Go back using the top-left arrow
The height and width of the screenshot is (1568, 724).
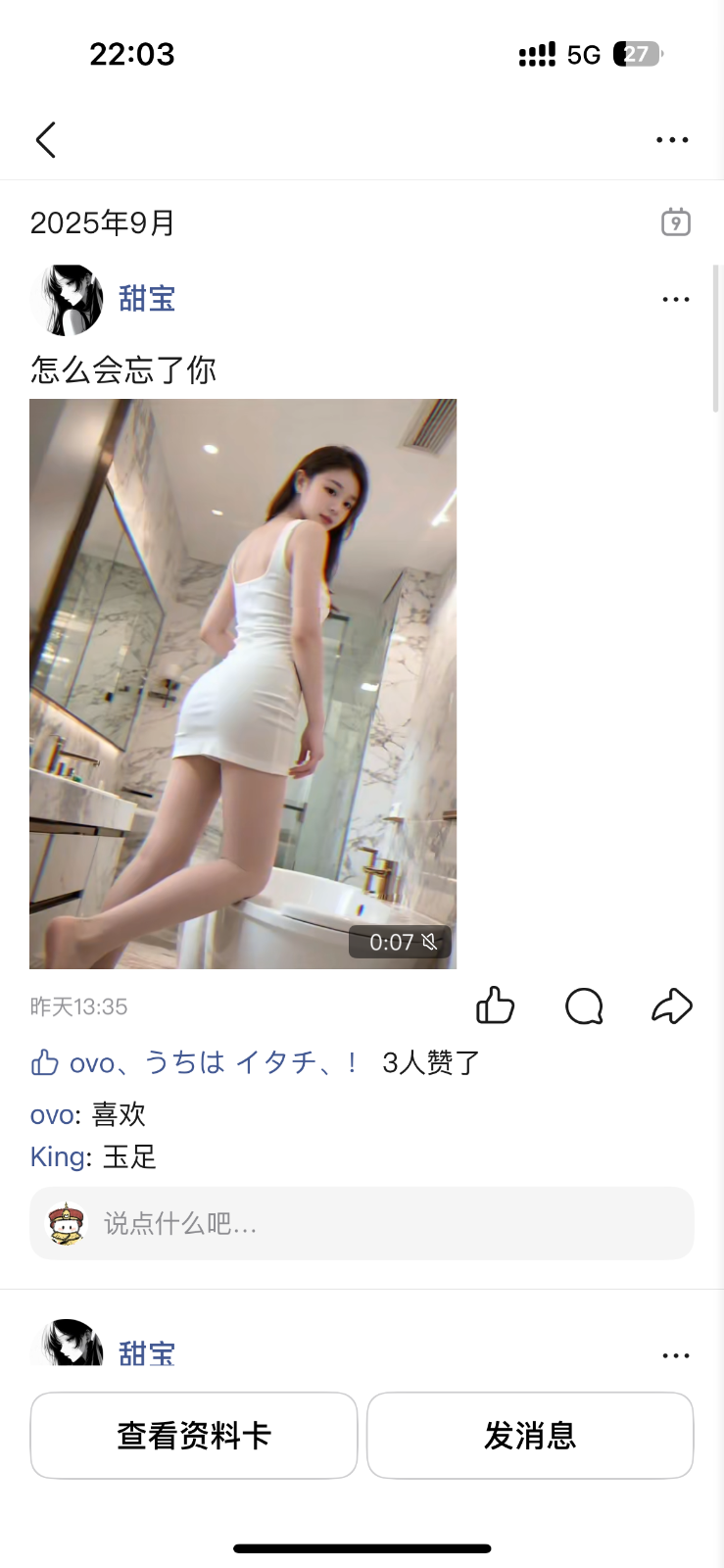[x=46, y=140]
